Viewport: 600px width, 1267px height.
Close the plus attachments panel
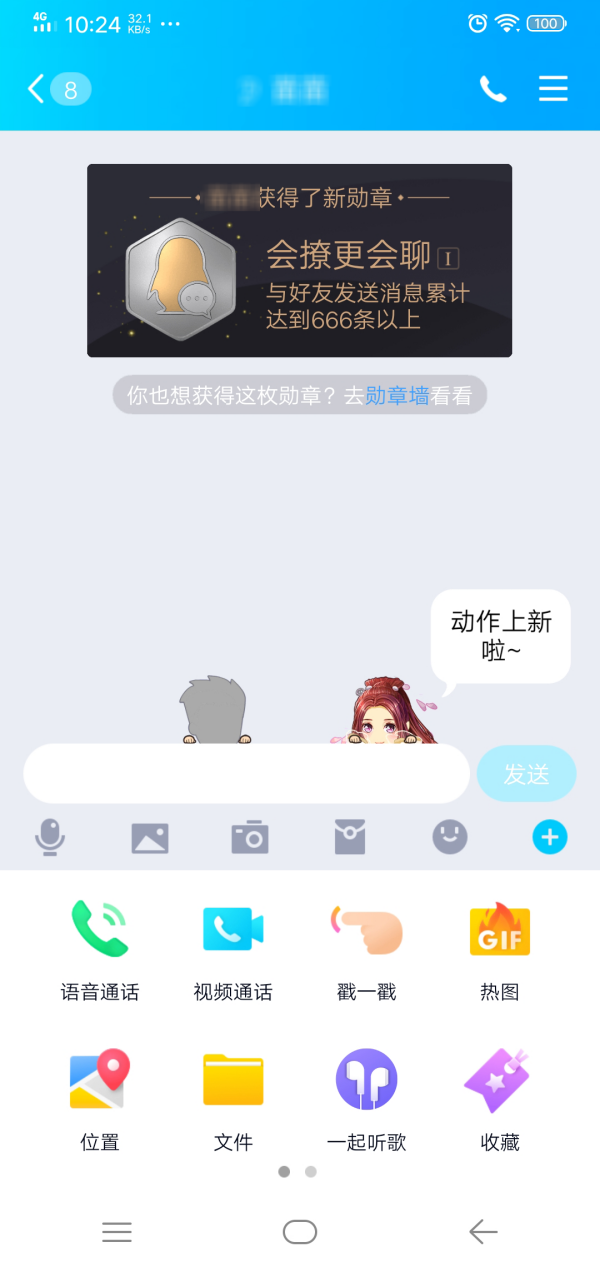pyautogui.click(x=550, y=837)
